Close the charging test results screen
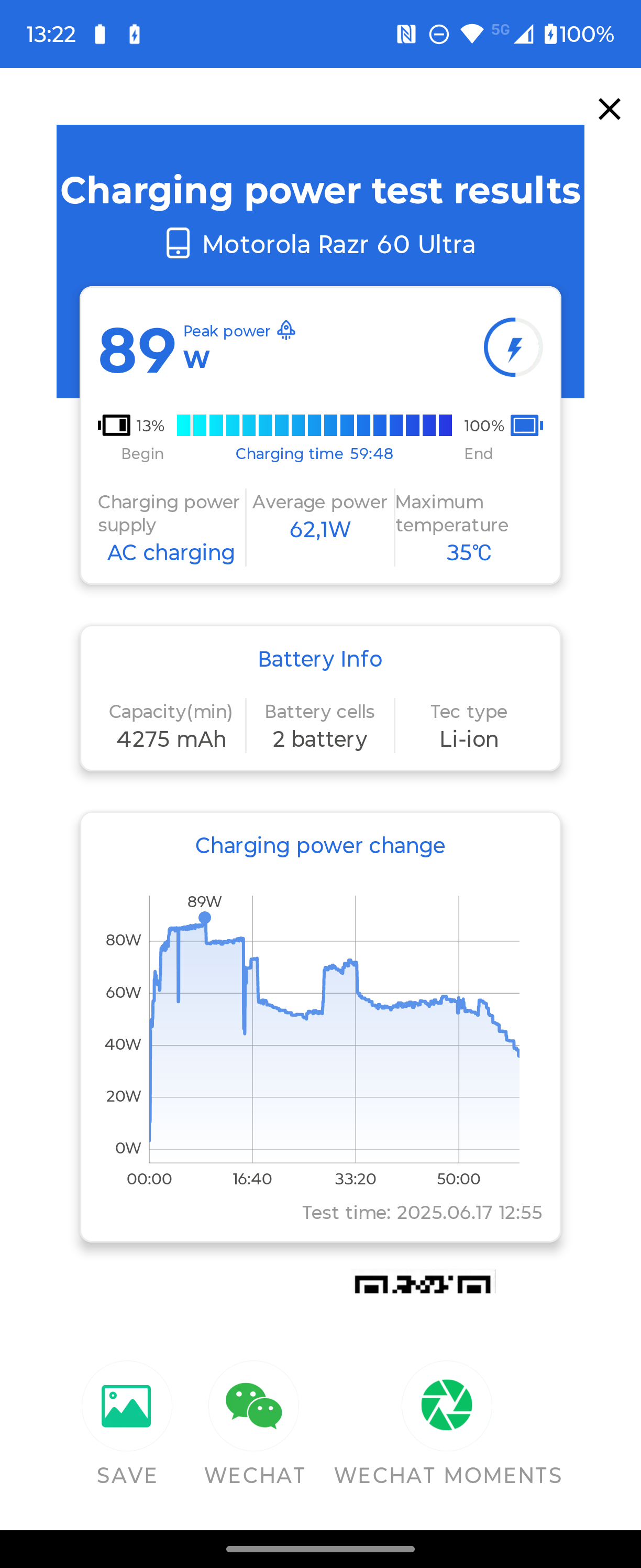The width and height of the screenshot is (641, 1568). [609, 110]
